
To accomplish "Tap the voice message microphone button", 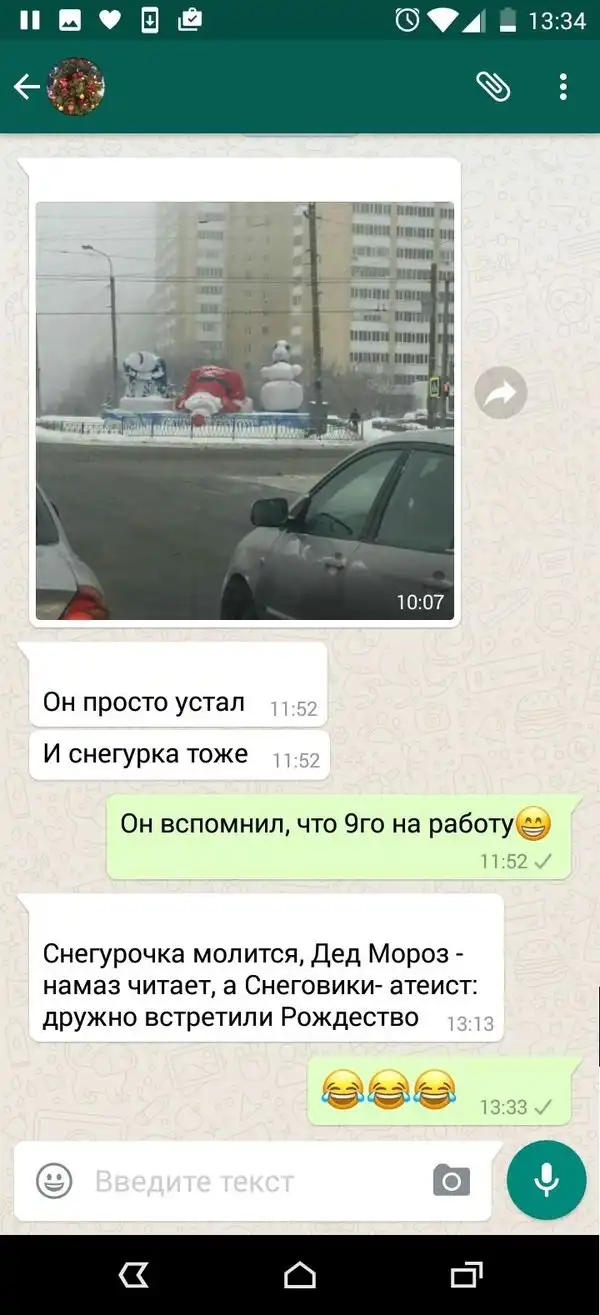I will click(x=546, y=1180).
